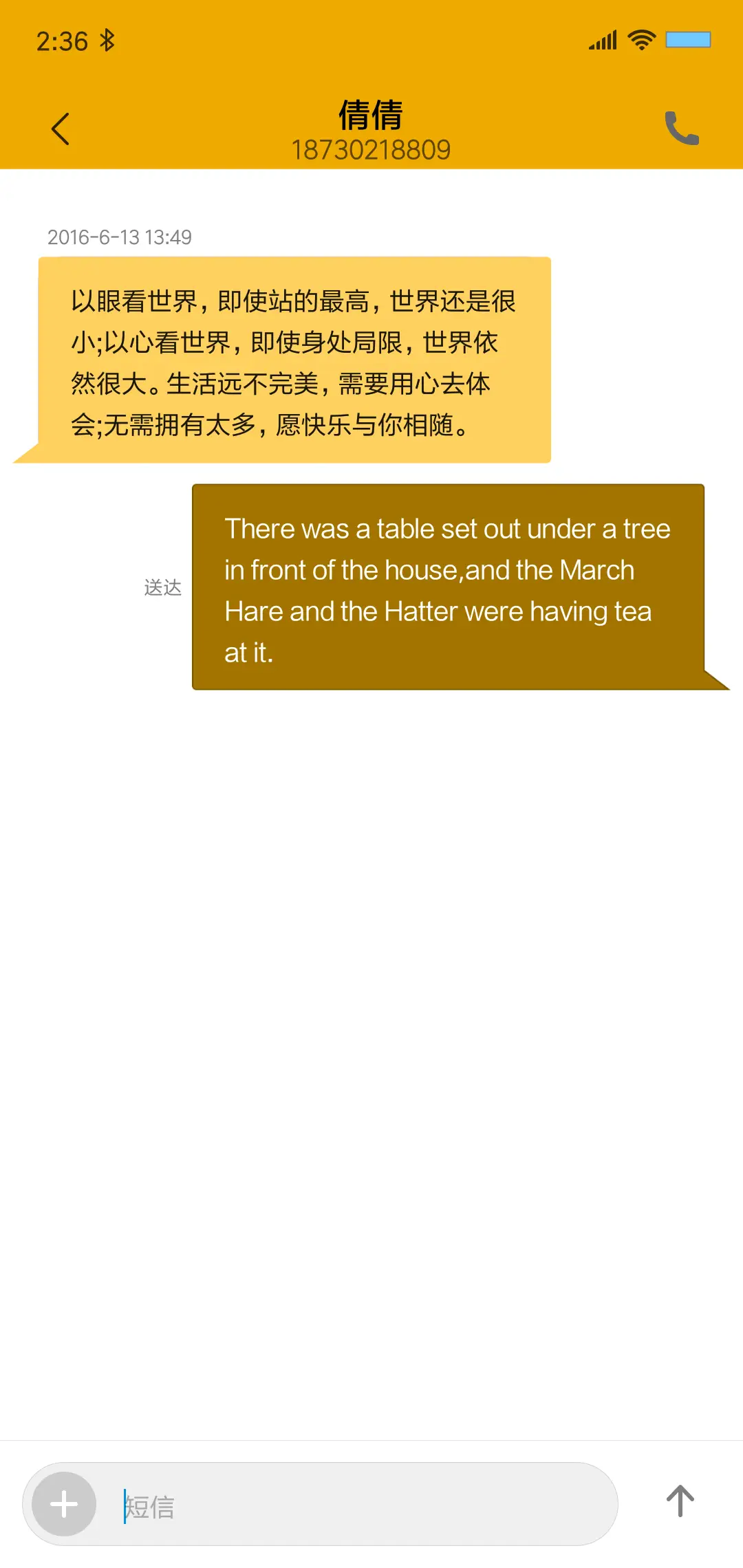The image size is (743, 1568).
Task: Tap the number 18730218809
Action: coord(371,149)
